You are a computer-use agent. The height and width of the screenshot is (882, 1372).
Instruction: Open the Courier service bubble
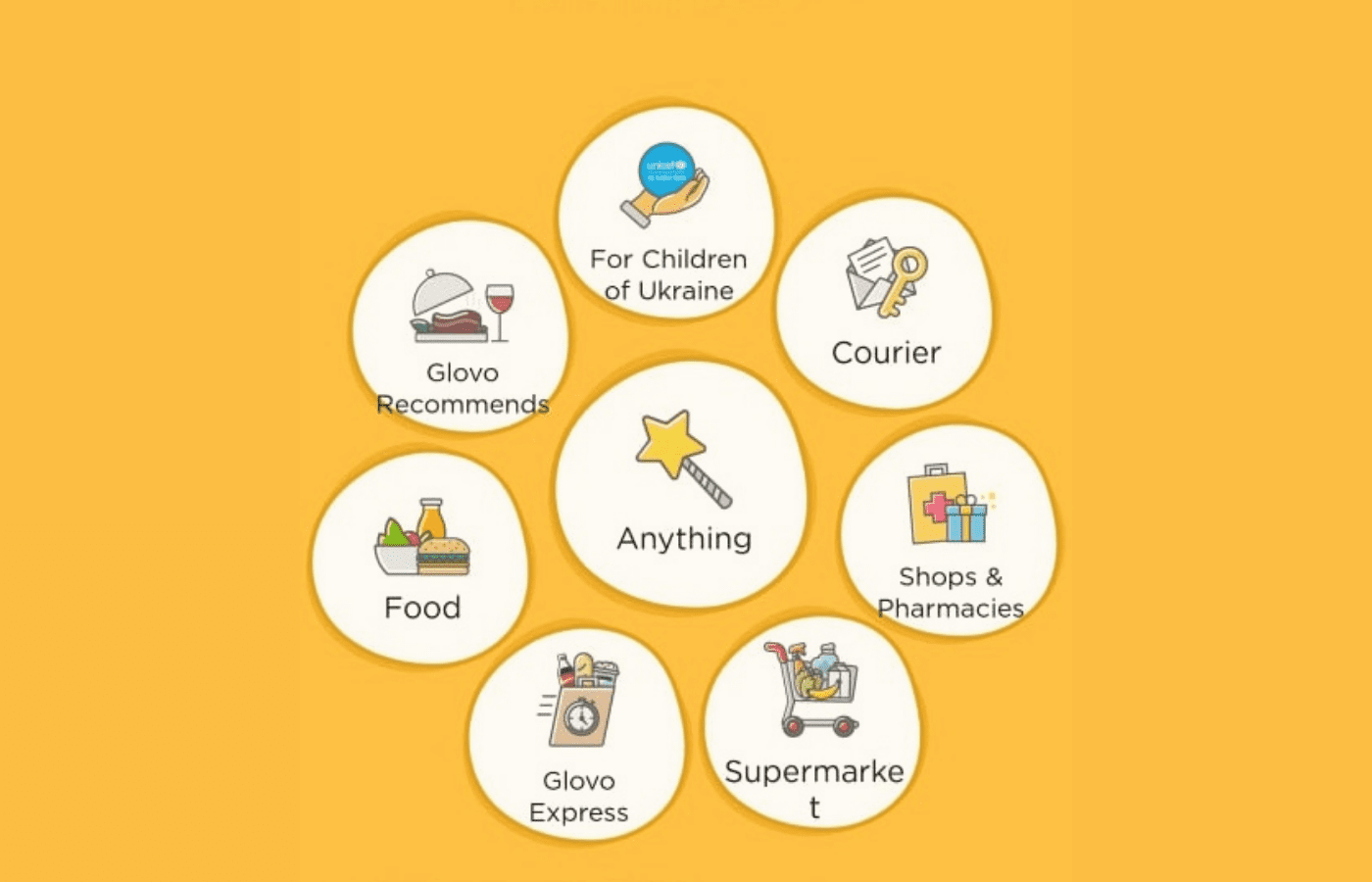885,305
